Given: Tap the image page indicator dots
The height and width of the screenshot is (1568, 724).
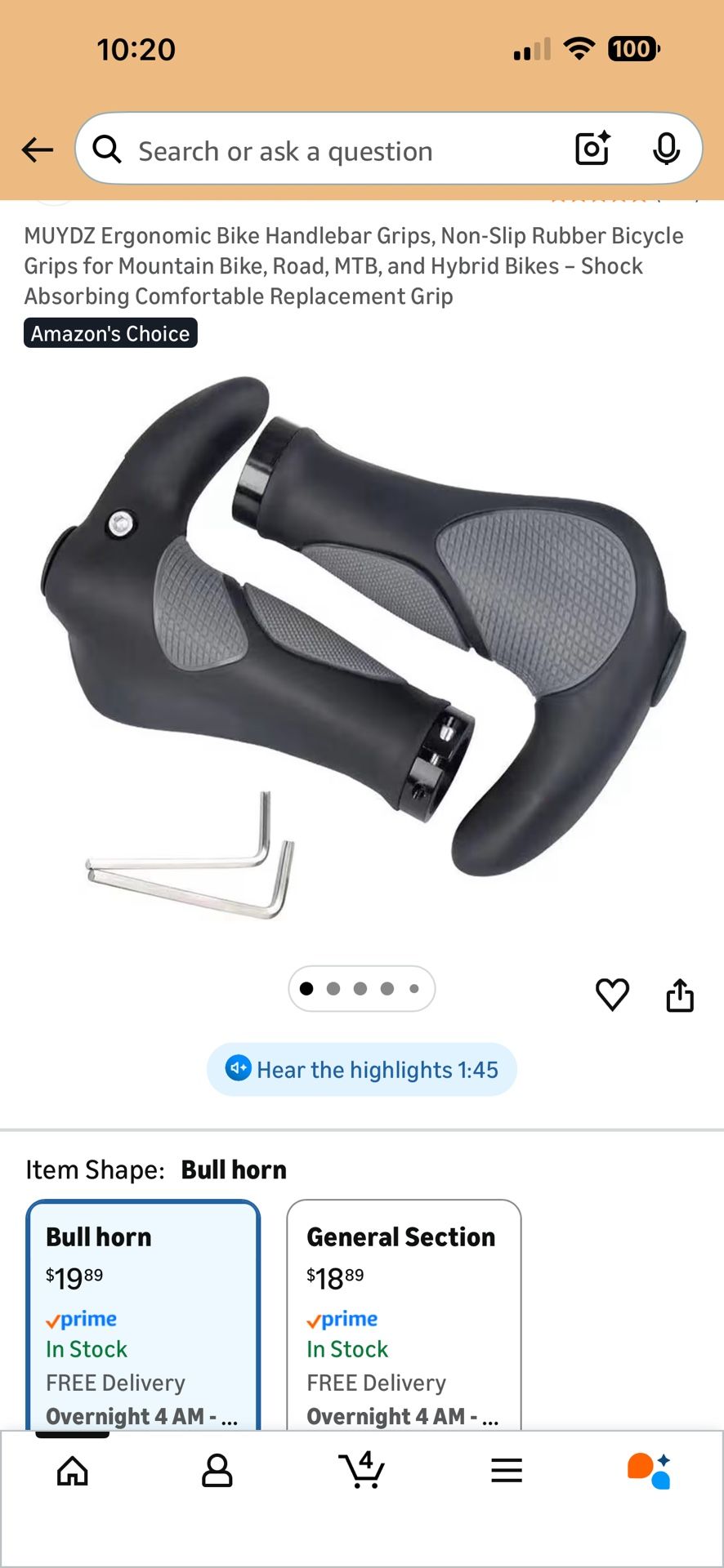Looking at the screenshot, I should point(361,989).
